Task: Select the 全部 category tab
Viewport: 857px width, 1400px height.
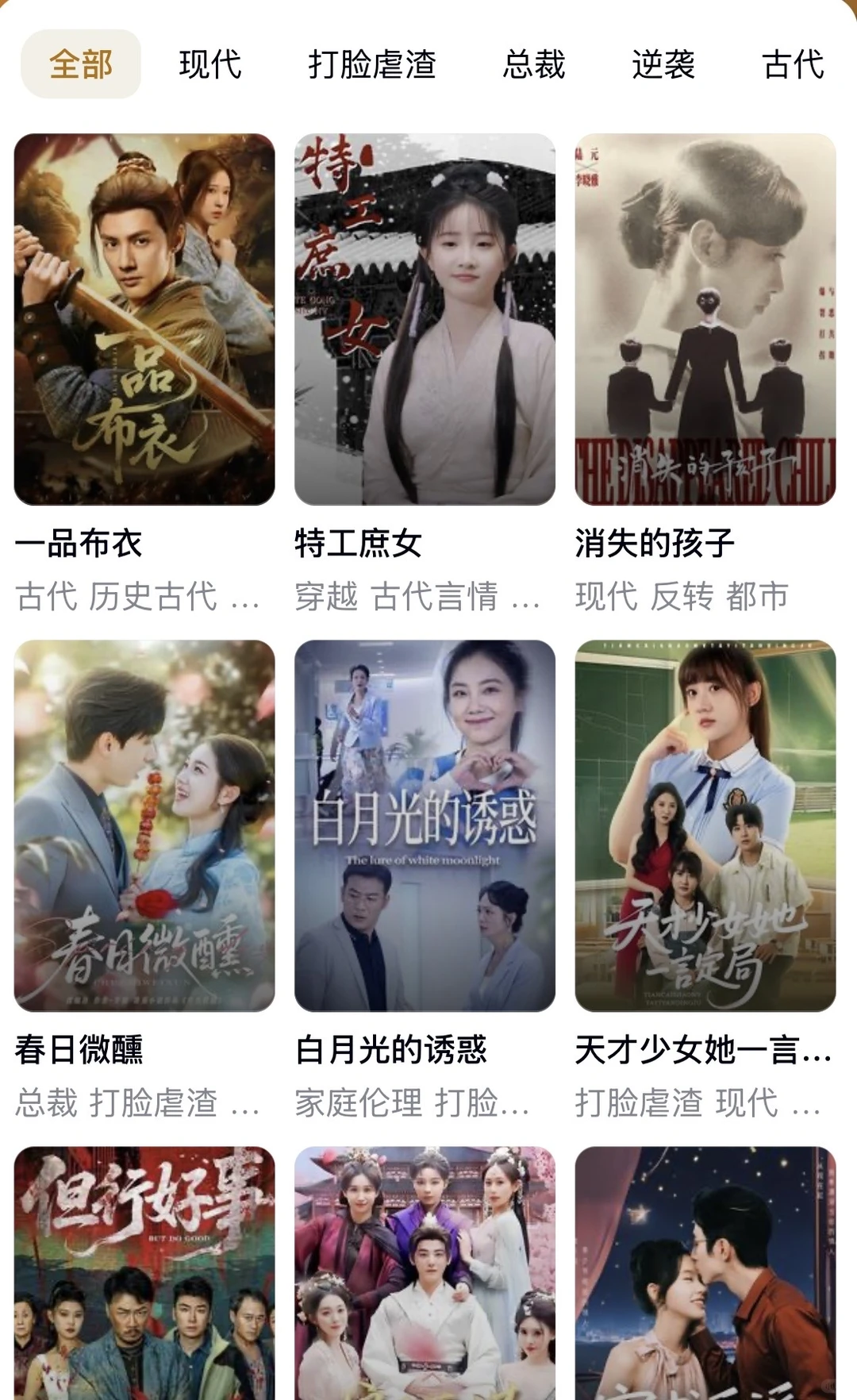Action: point(81,64)
